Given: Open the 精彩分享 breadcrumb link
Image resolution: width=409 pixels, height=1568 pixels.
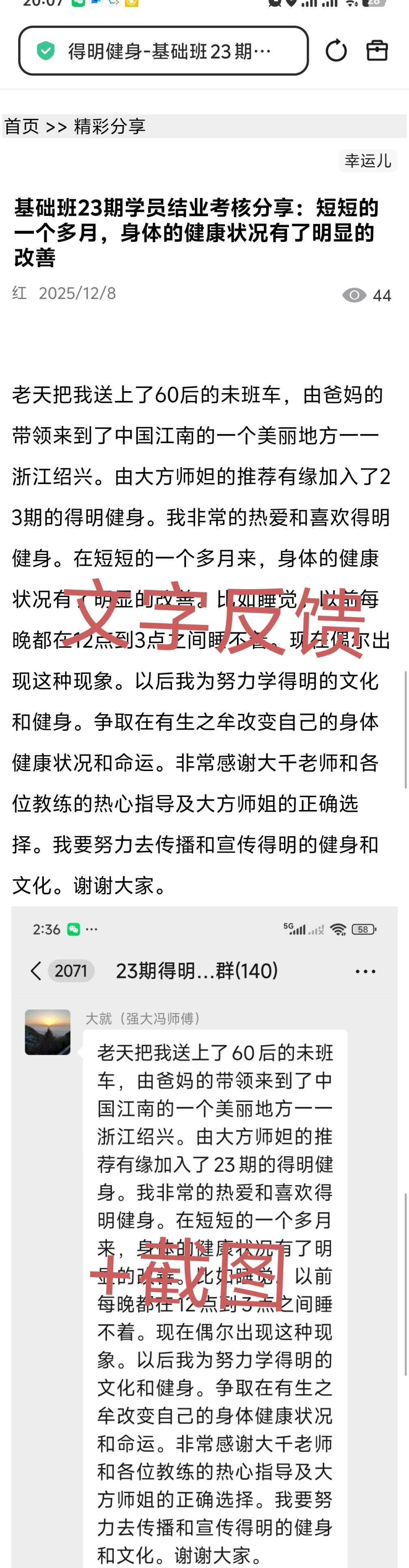Looking at the screenshot, I should [x=110, y=126].
